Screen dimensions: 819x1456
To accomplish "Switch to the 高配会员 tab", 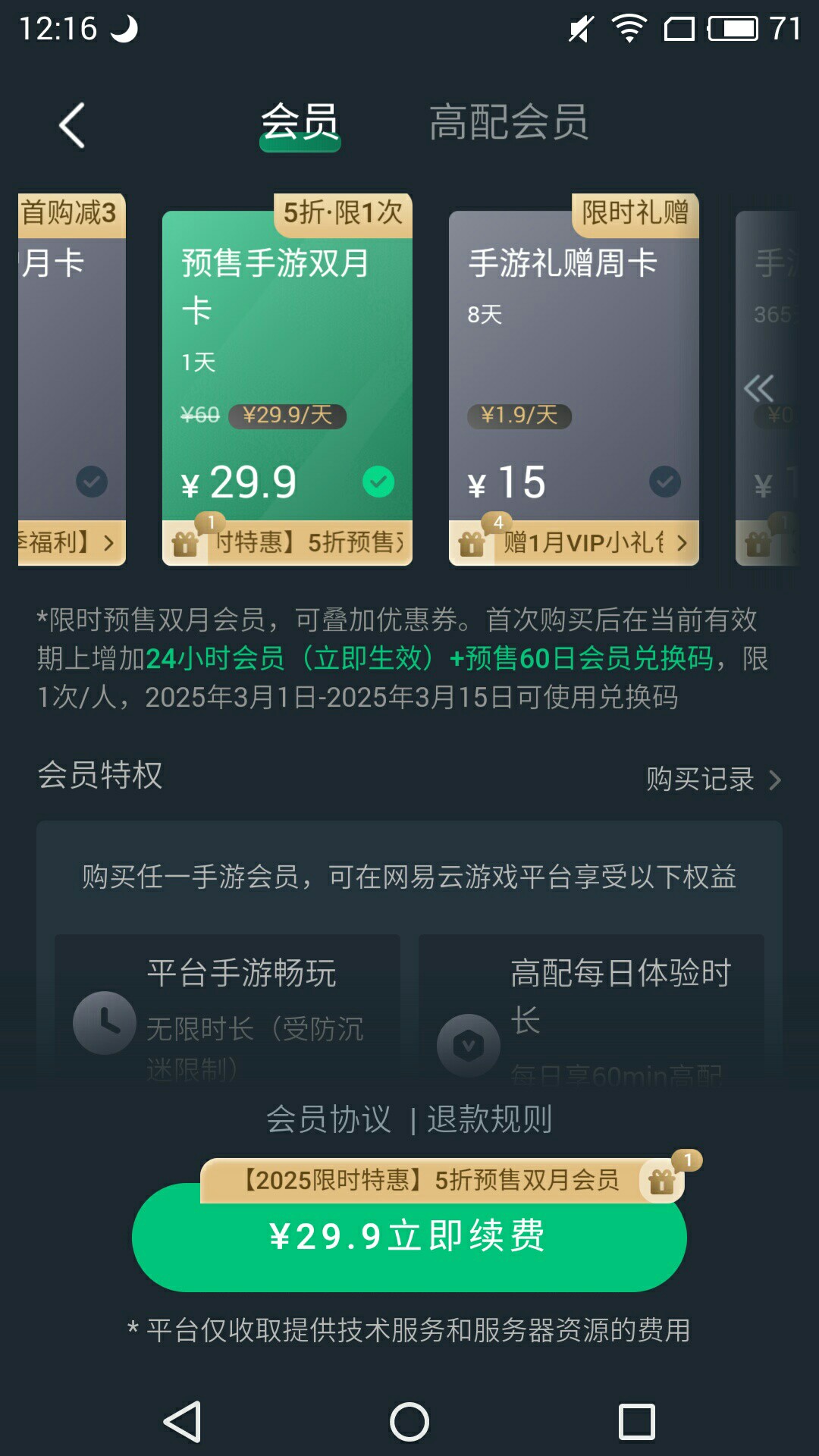I will (x=508, y=122).
